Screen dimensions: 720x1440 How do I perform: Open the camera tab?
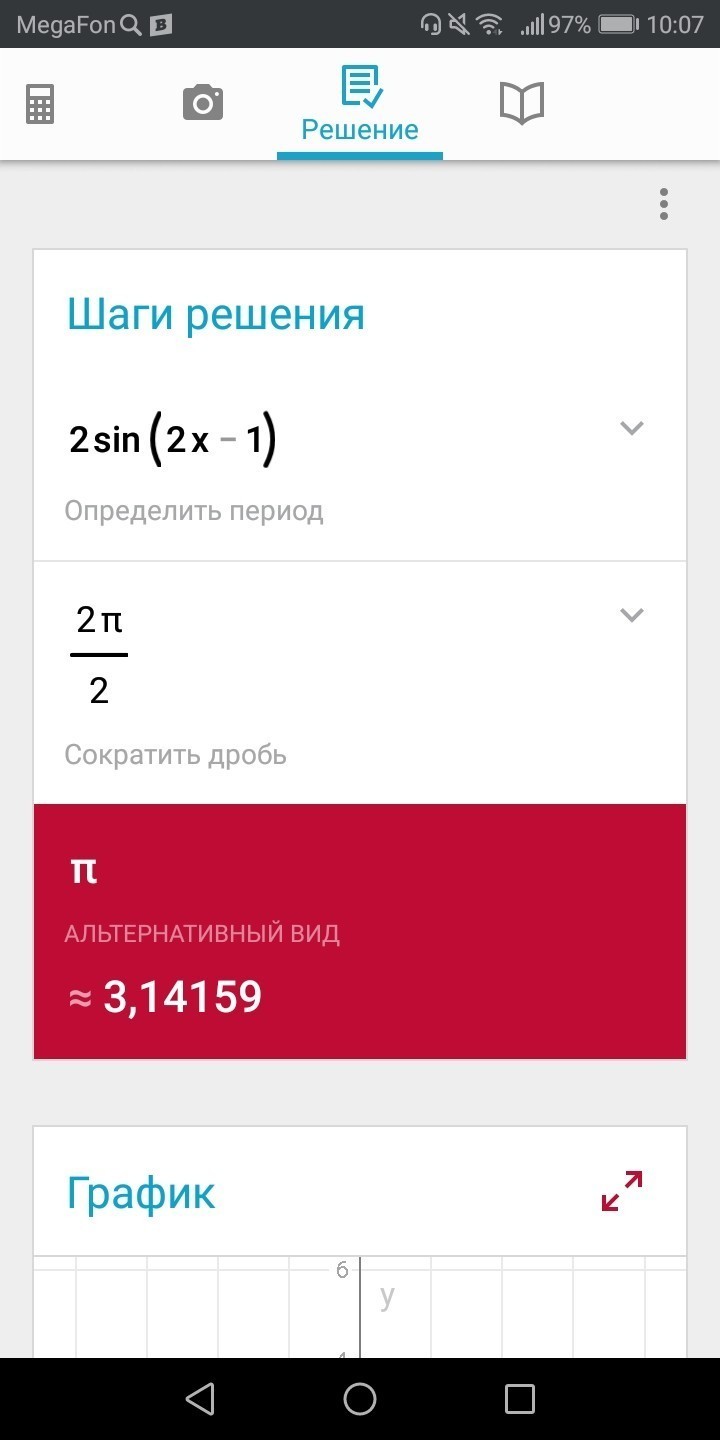tap(202, 103)
